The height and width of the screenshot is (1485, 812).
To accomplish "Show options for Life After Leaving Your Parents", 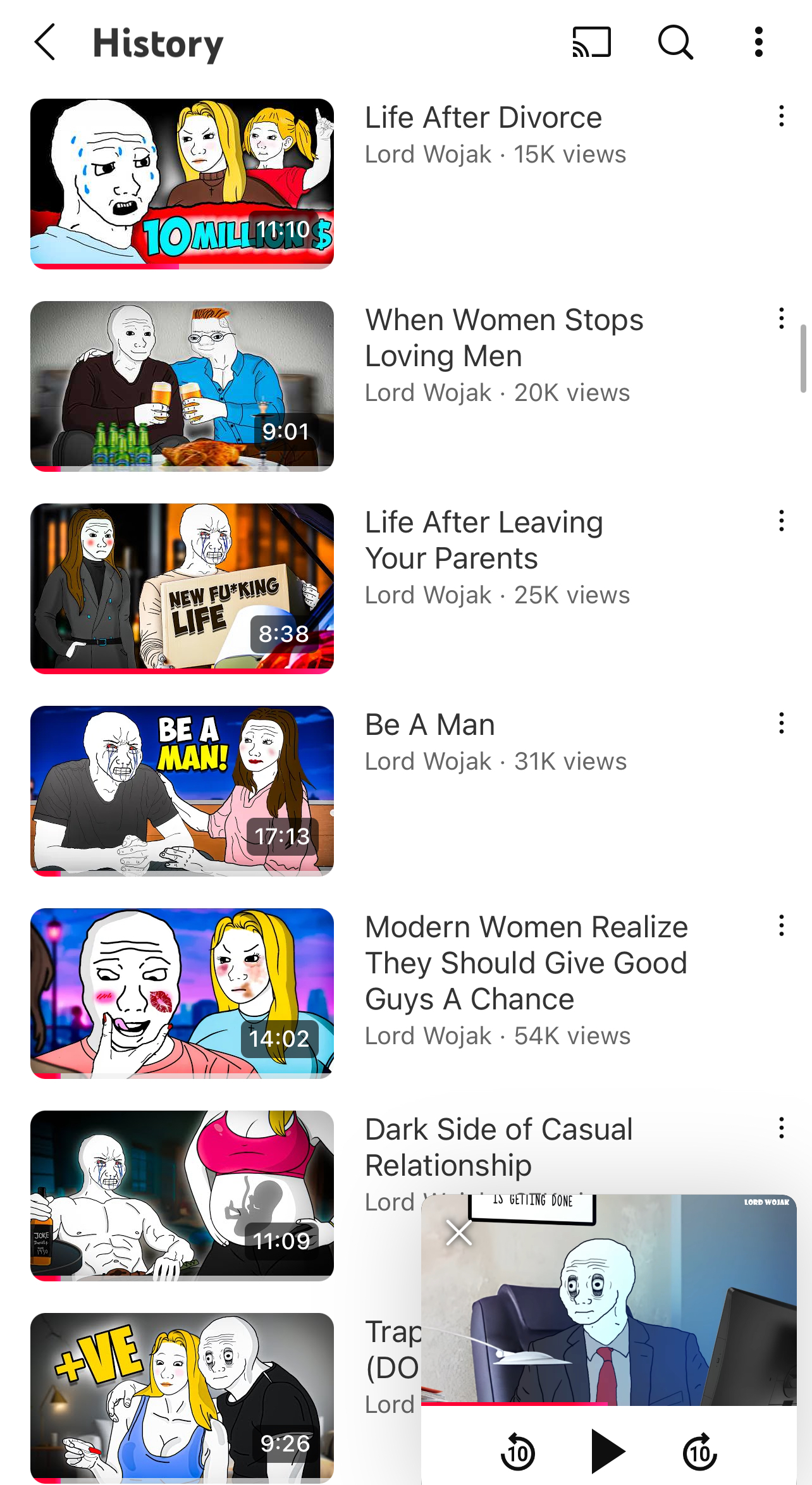I will (782, 521).
